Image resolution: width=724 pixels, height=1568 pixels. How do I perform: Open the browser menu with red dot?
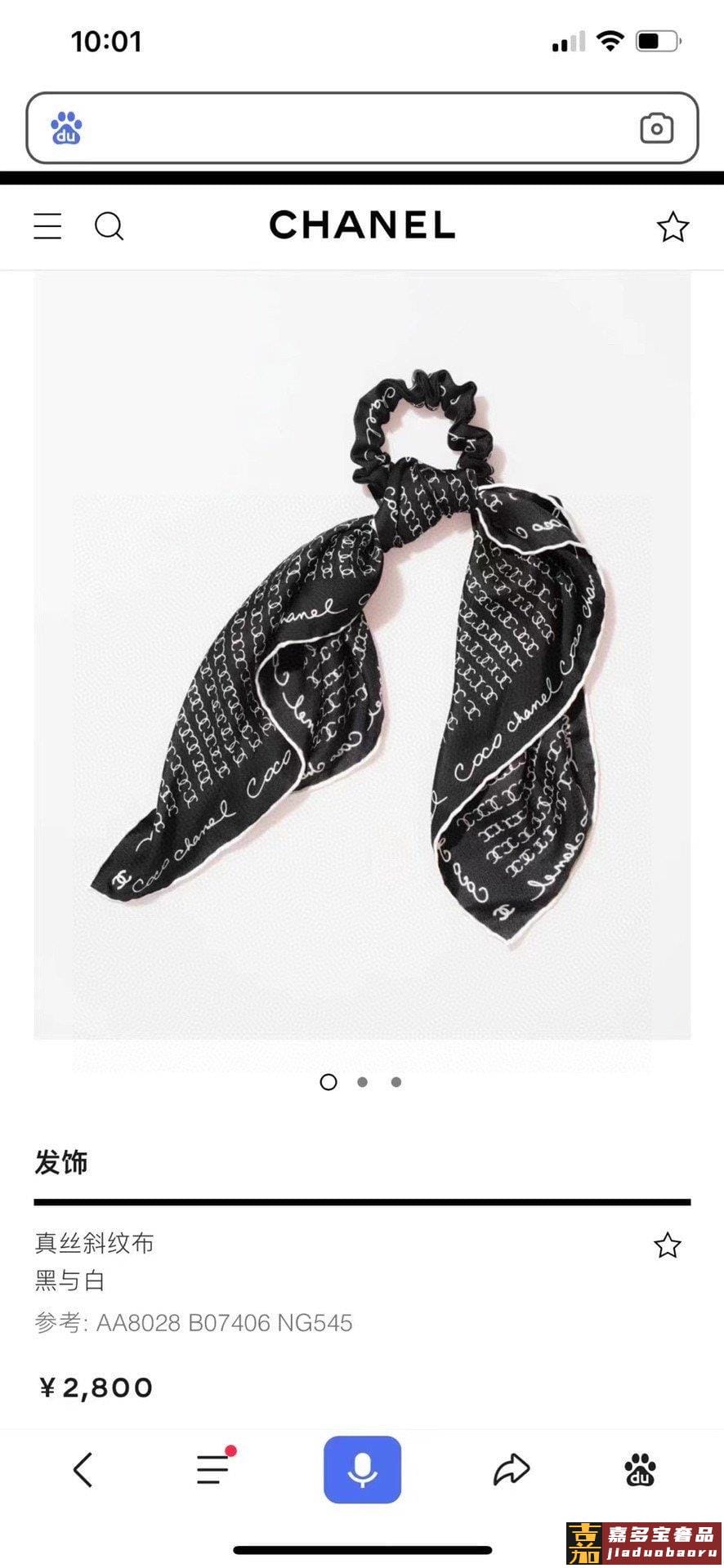213,1470
